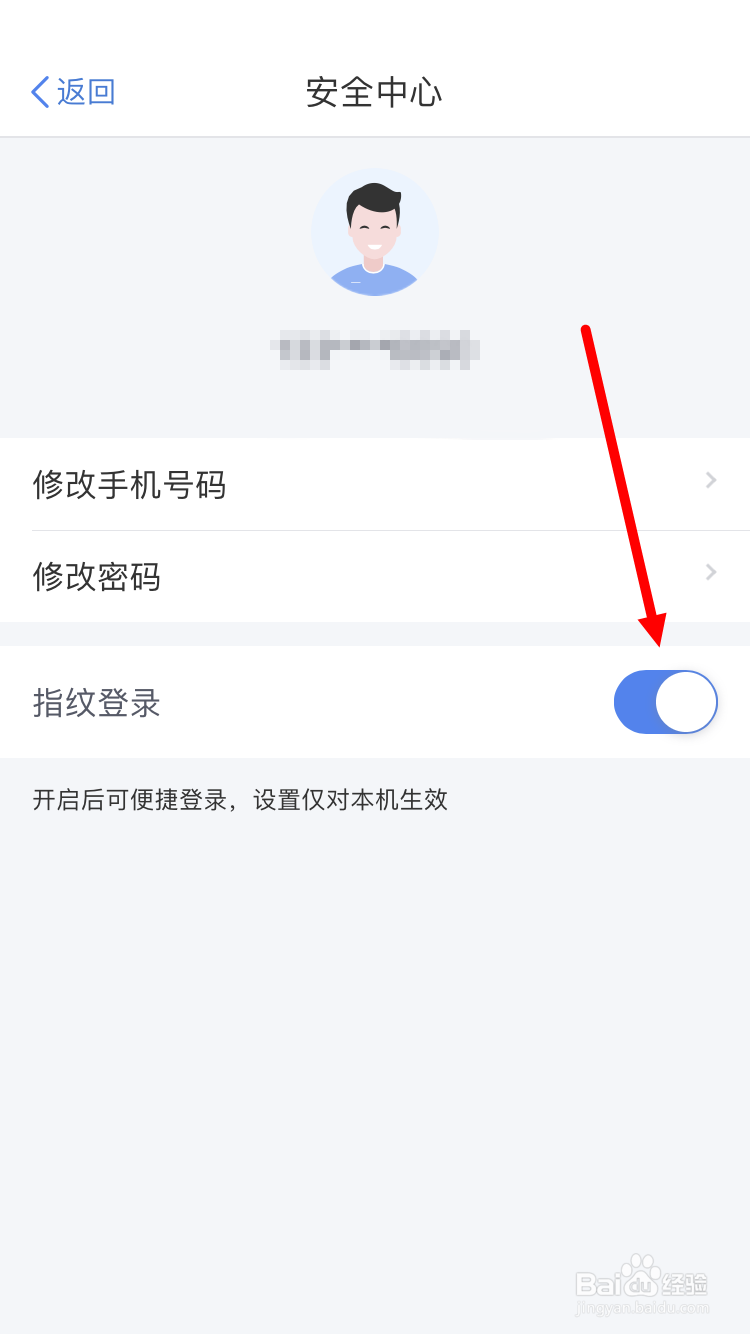Tap the blurred phone number under the avatar
The height and width of the screenshot is (1334, 750).
375,350
